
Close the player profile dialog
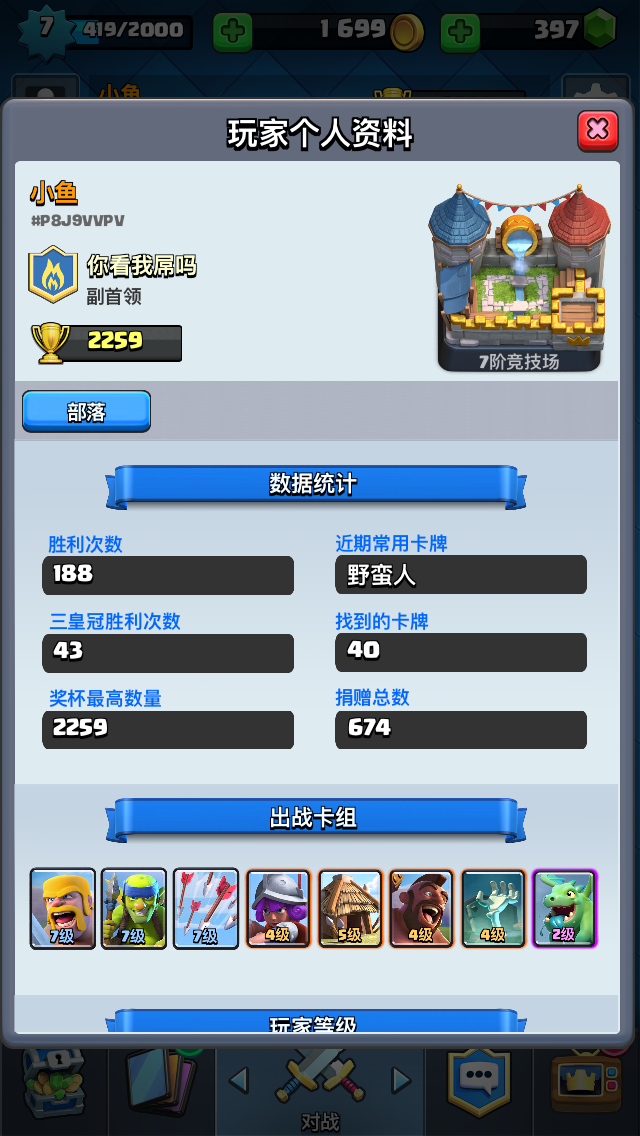(597, 130)
